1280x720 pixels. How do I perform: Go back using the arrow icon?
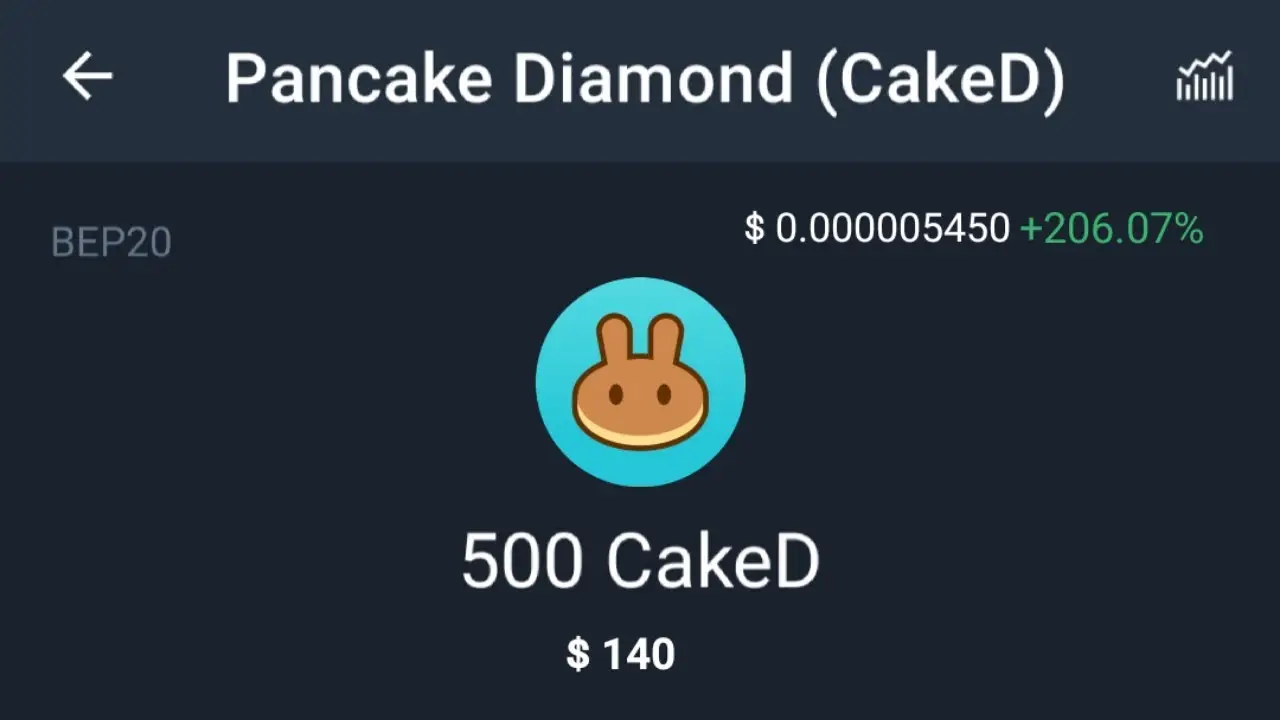tap(88, 77)
